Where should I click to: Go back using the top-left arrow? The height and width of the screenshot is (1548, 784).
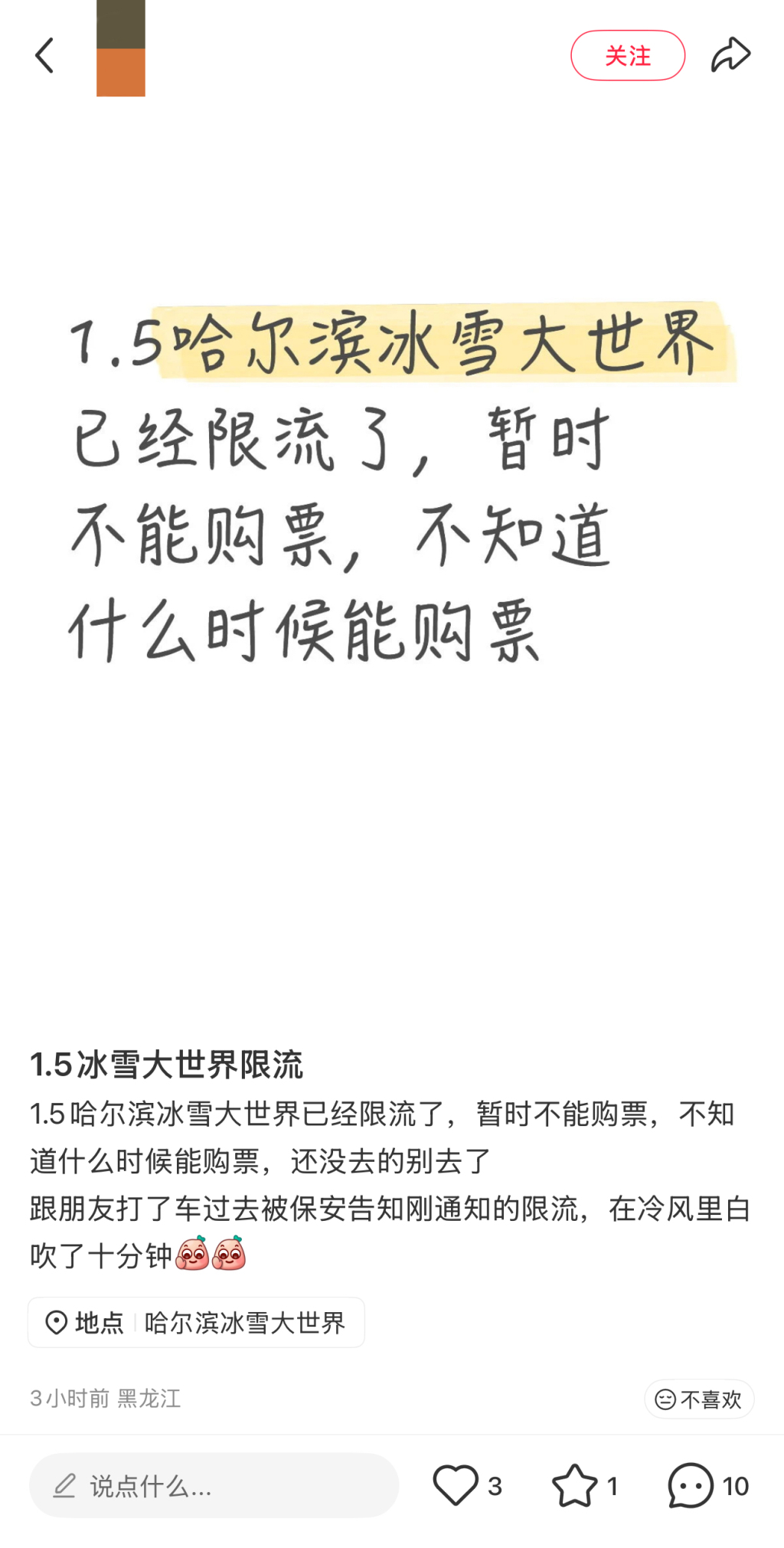[44, 56]
